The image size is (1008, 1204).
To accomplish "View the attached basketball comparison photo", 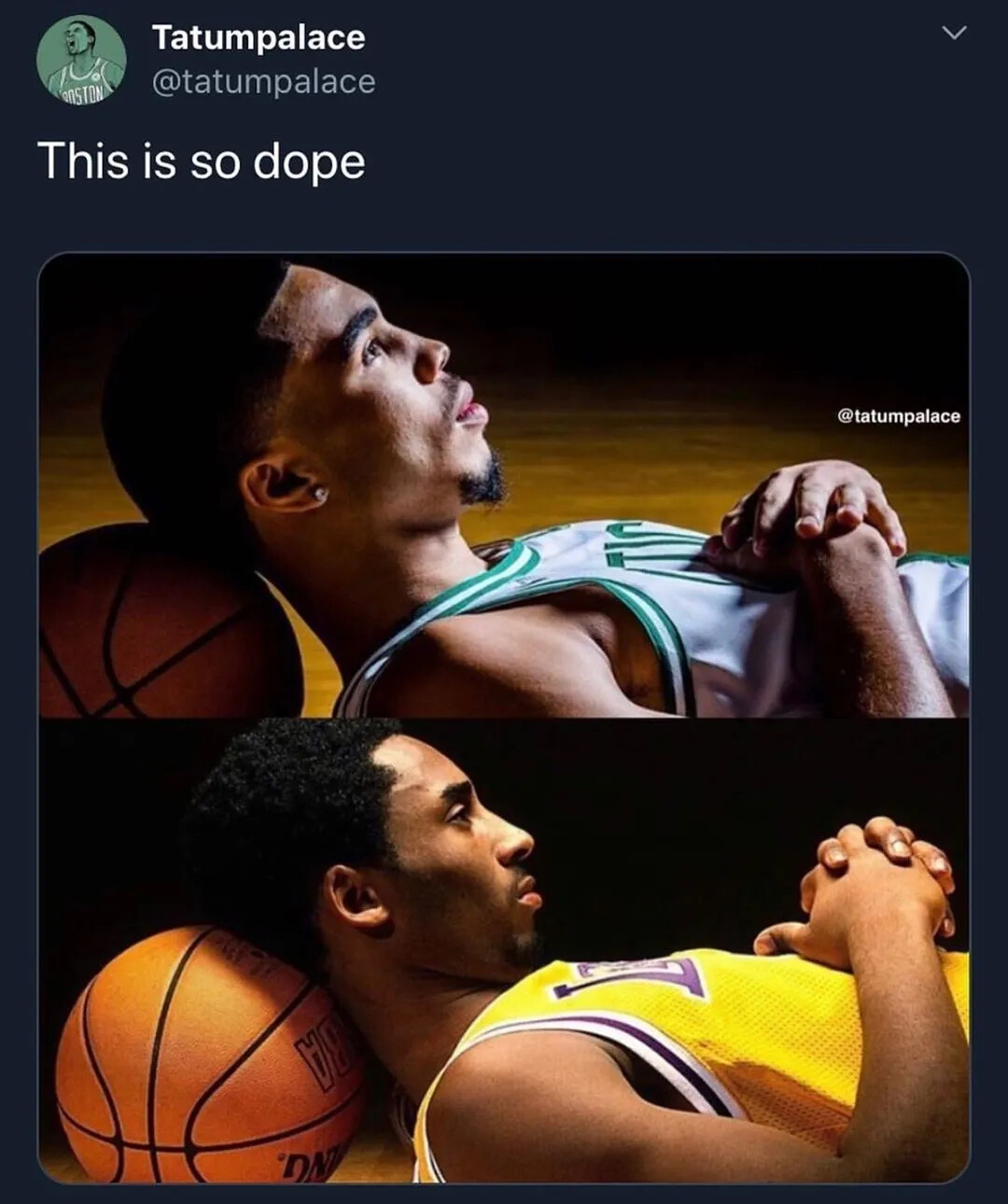I will 504,717.
